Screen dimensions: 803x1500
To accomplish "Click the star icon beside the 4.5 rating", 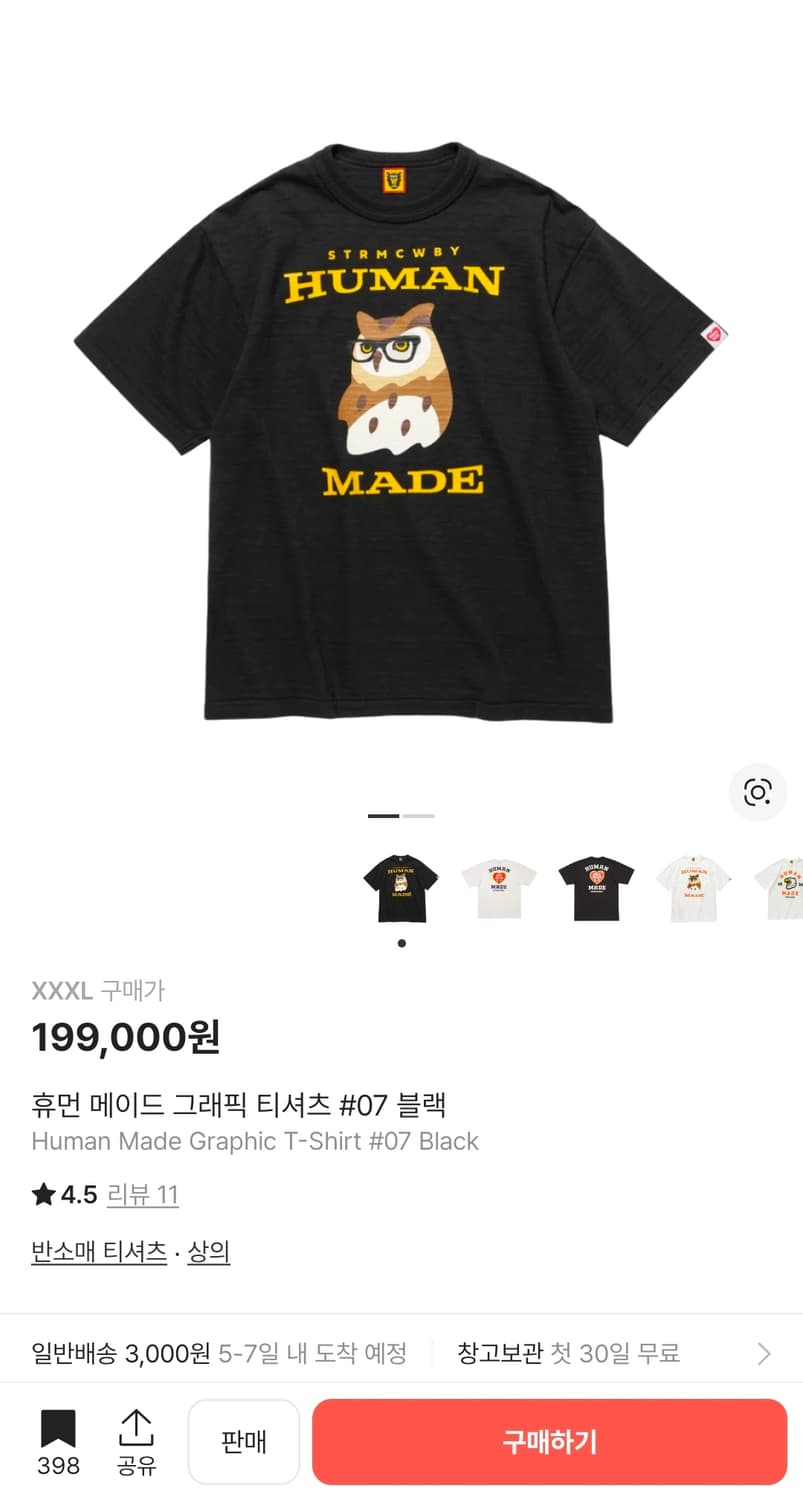I will pyautogui.click(x=41, y=1194).
